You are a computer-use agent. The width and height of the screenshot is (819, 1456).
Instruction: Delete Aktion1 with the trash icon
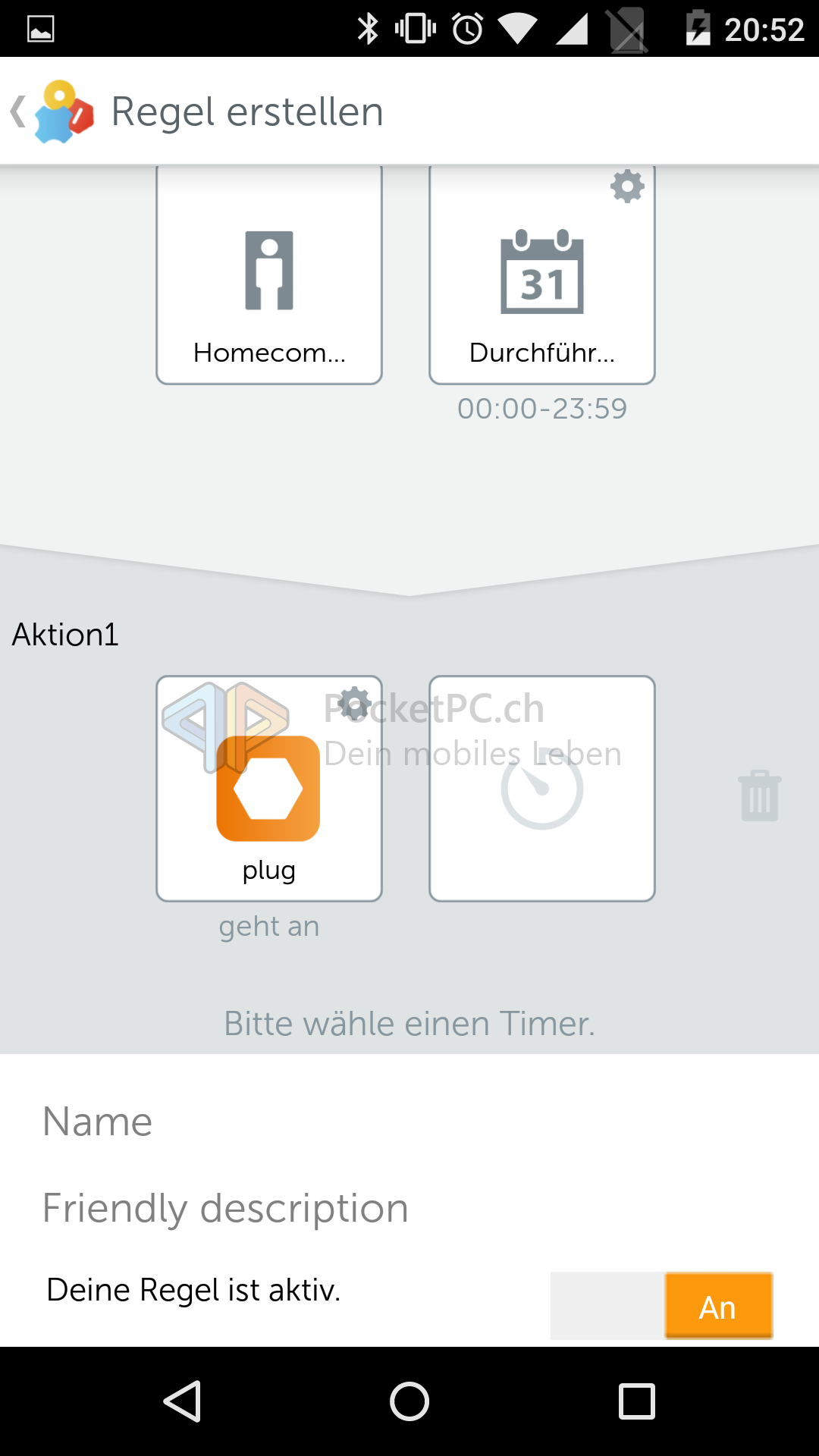point(760,796)
